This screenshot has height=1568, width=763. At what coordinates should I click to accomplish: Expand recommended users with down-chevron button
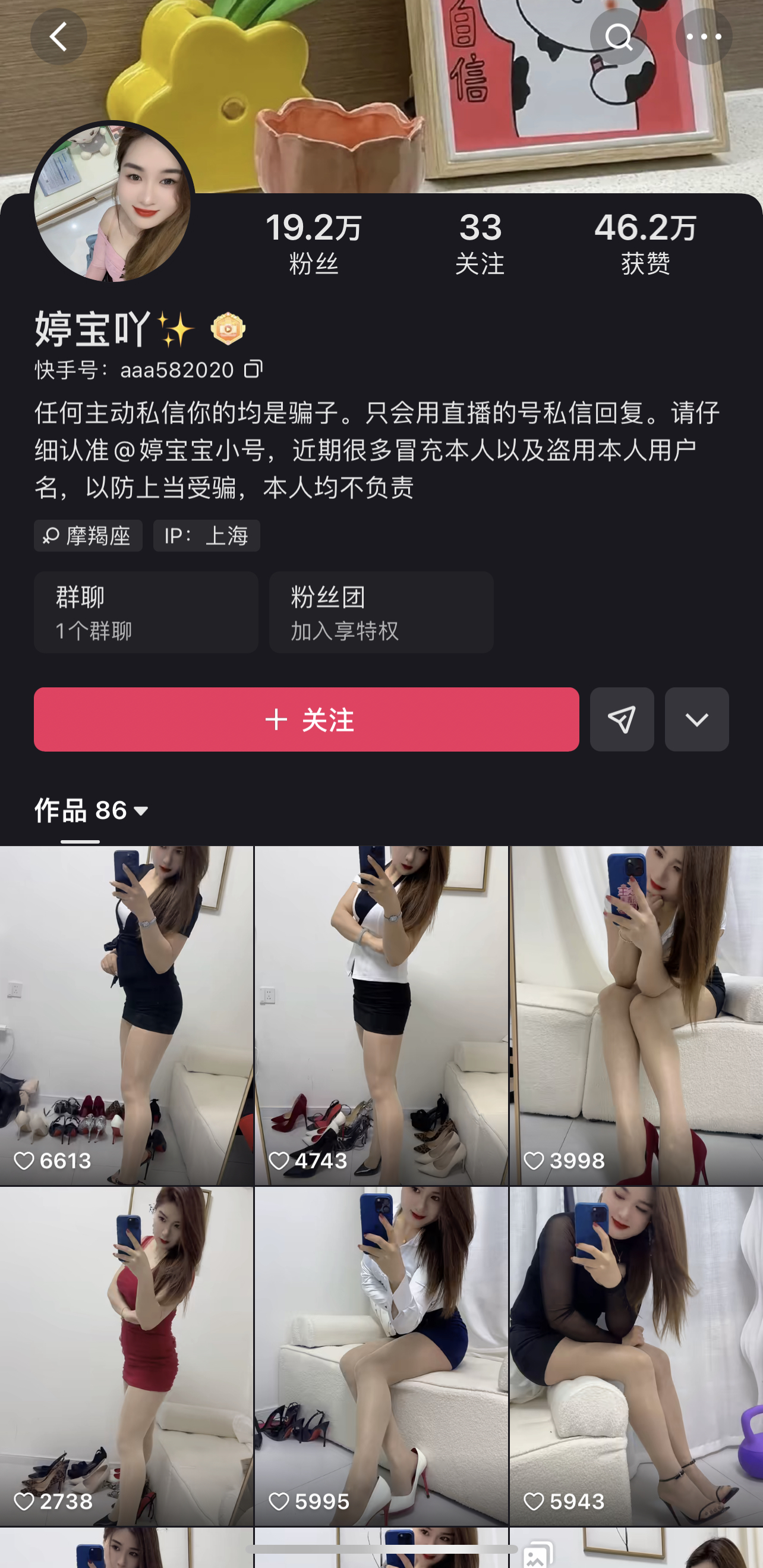tap(696, 719)
